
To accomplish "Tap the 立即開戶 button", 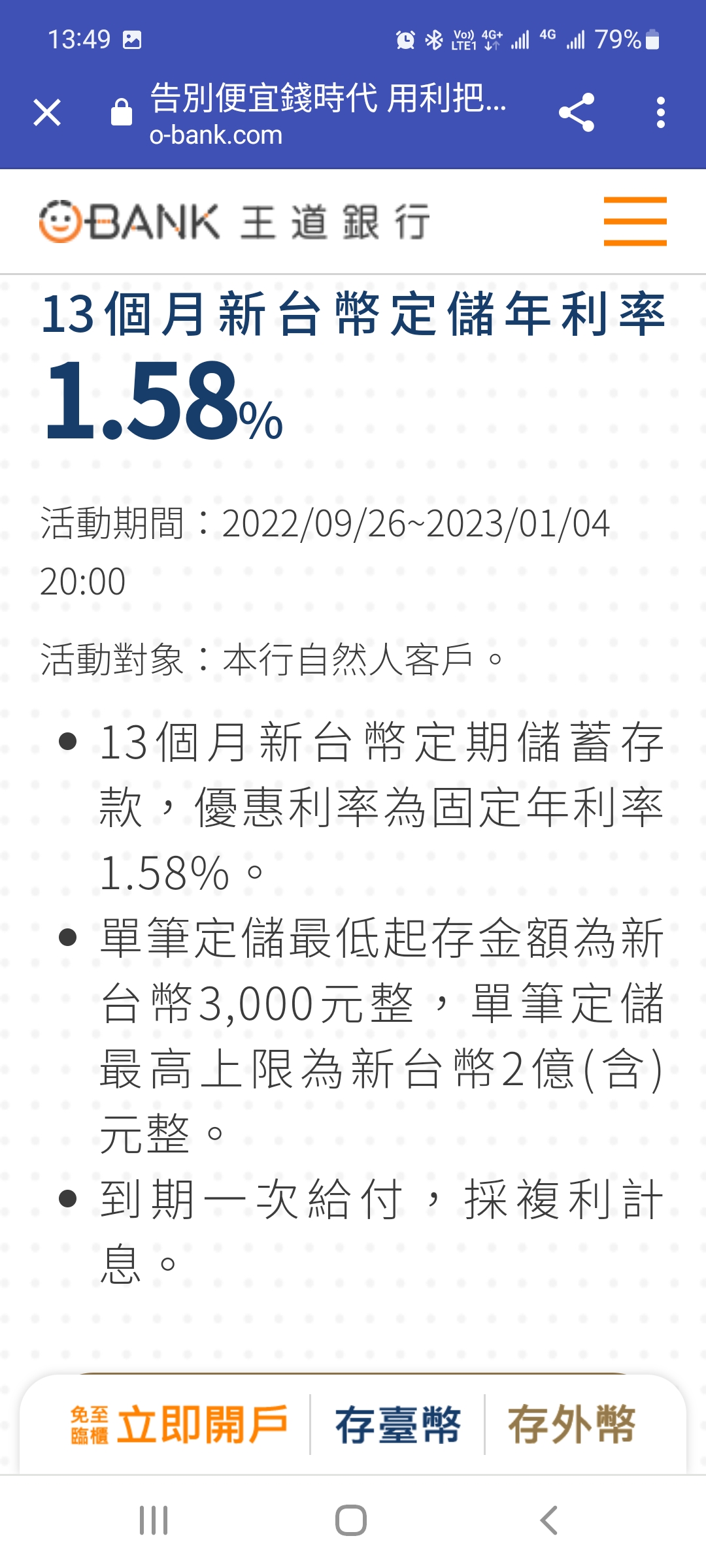I will pos(179,1424).
